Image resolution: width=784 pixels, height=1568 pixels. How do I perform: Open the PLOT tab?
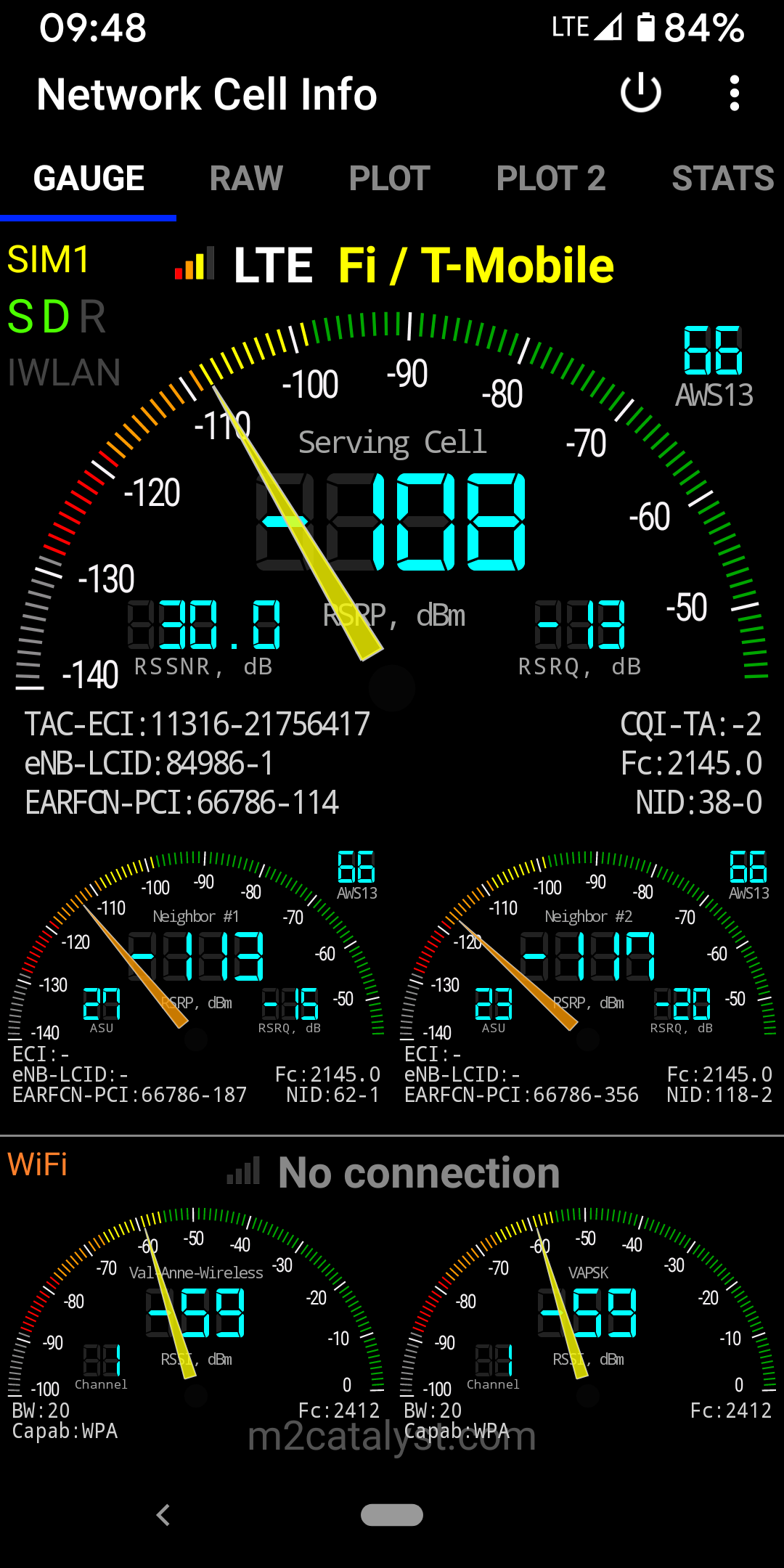(390, 179)
